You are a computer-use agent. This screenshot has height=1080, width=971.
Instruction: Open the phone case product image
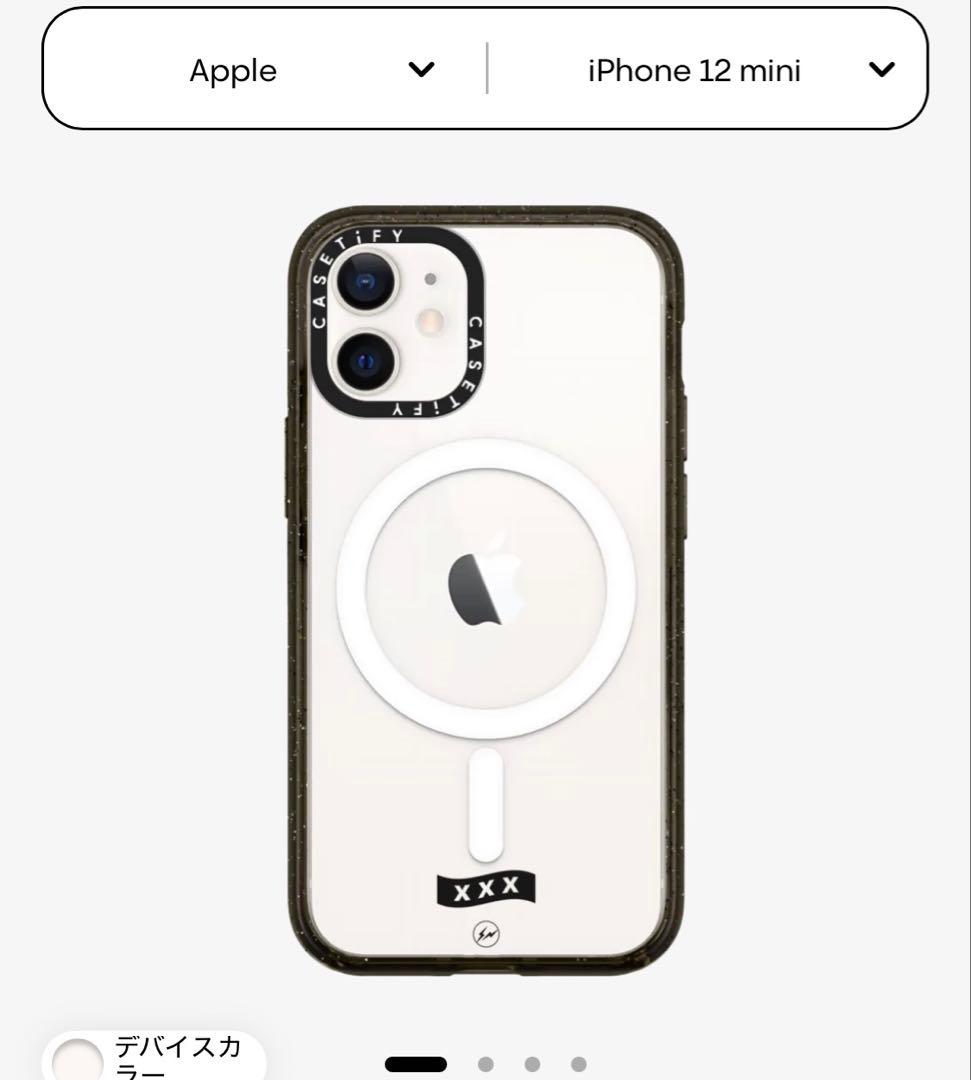(x=486, y=590)
